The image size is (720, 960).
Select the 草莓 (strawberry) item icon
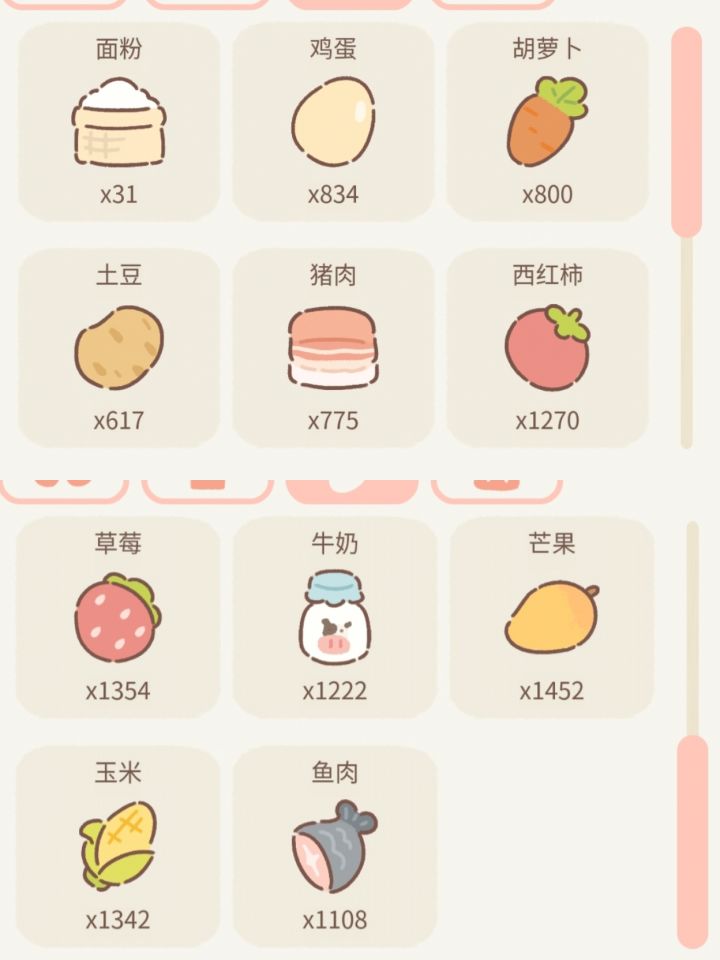[x=119, y=620]
